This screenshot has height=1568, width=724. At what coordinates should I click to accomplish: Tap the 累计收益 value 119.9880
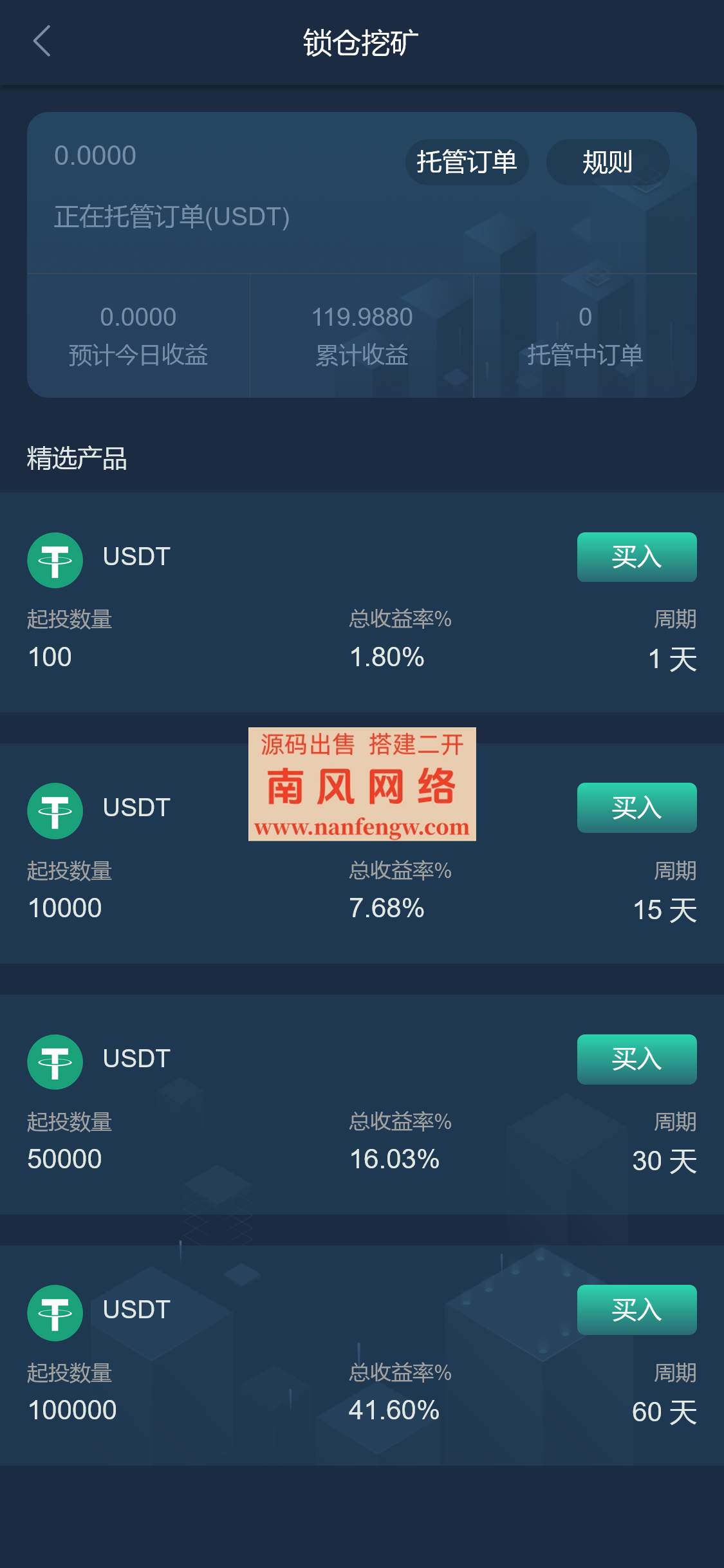[x=362, y=317]
